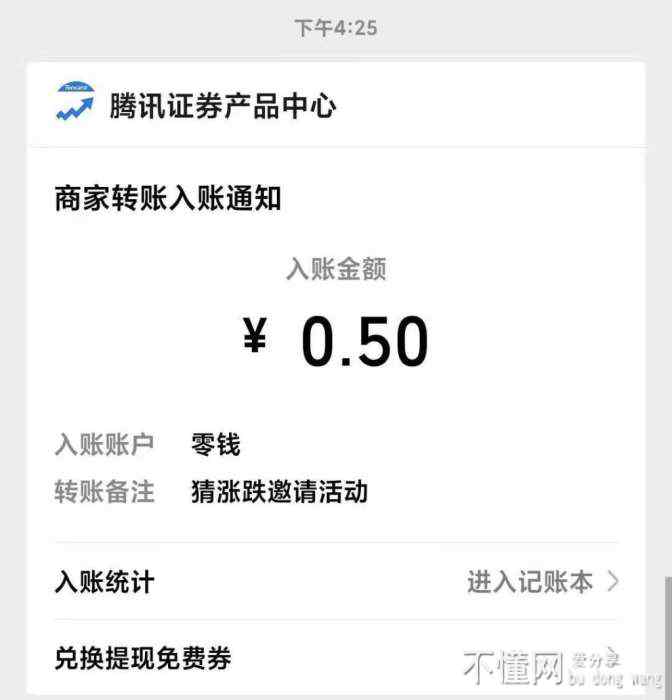
Task: Open 进入记账本 from the 入账统计 row
Action: point(542,582)
